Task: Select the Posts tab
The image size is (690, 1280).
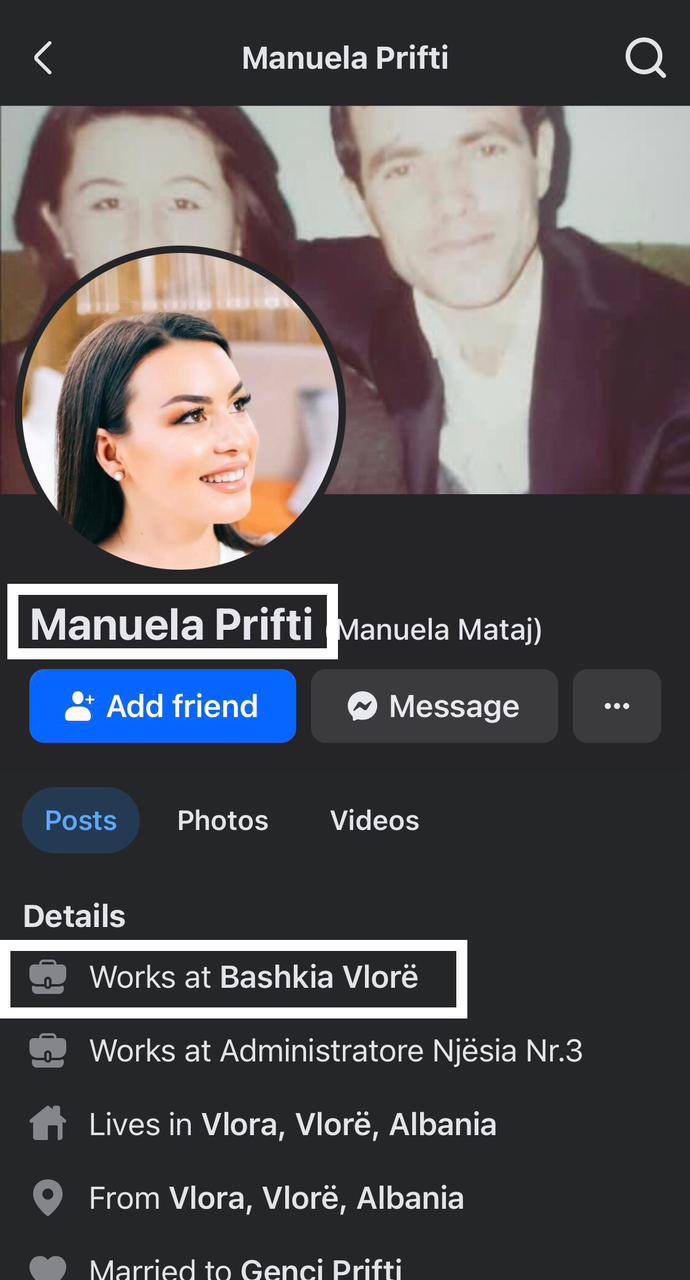Action: click(81, 821)
